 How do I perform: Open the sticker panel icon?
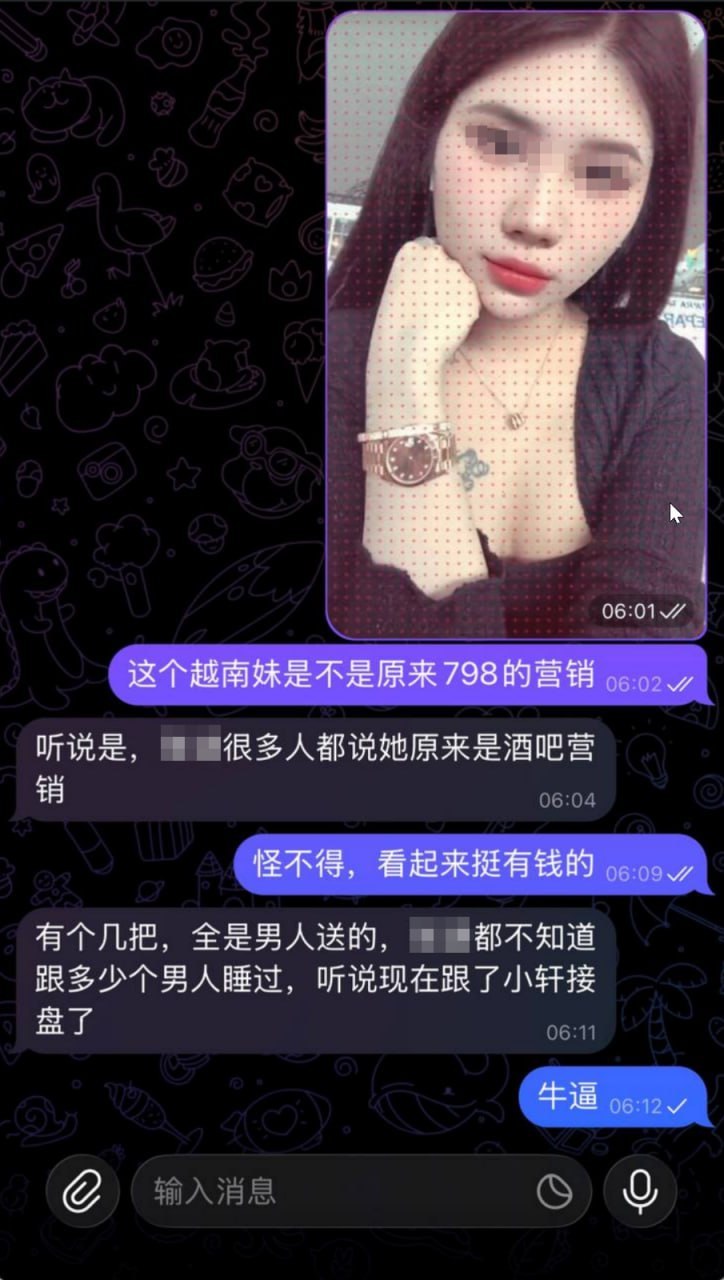(x=554, y=1191)
